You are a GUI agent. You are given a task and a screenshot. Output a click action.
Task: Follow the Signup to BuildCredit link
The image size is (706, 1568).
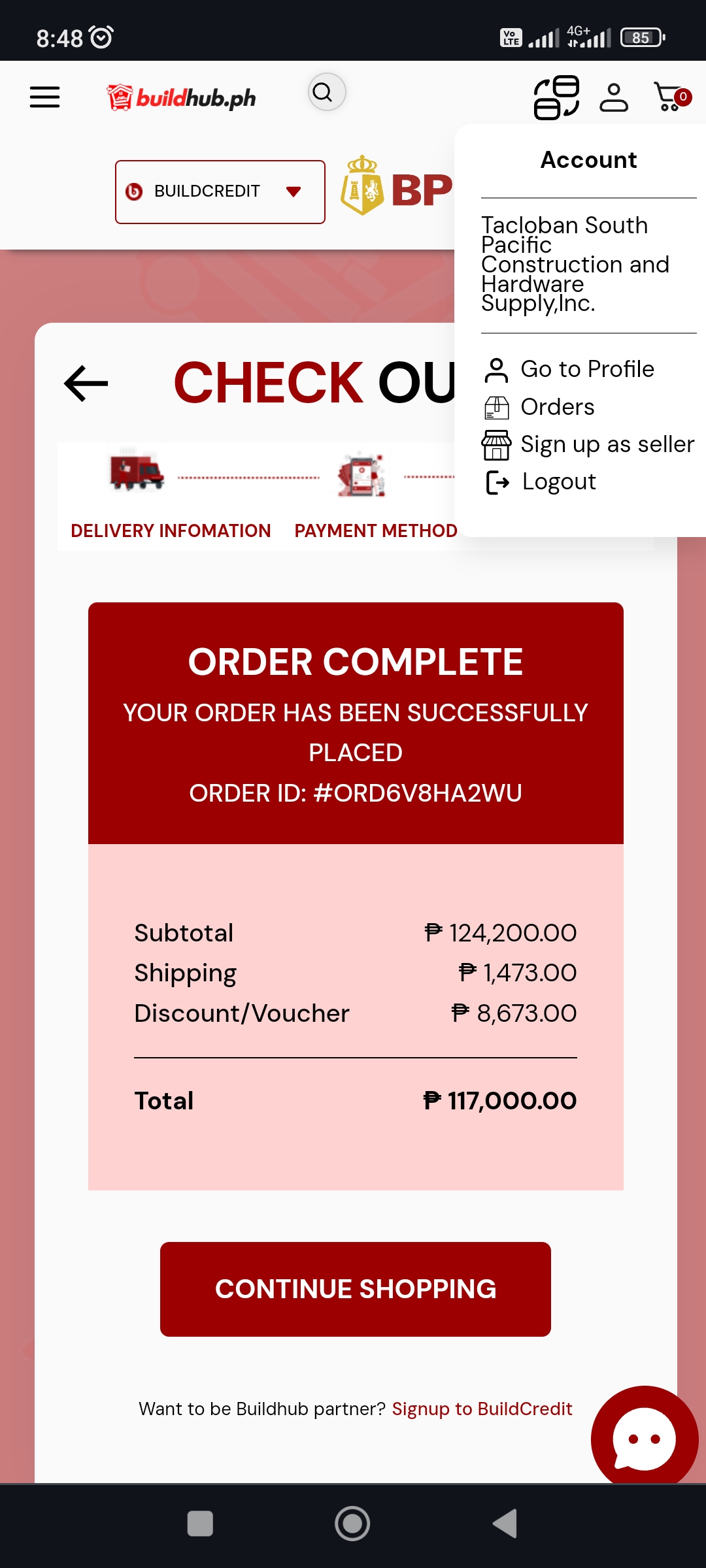[482, 1409]
